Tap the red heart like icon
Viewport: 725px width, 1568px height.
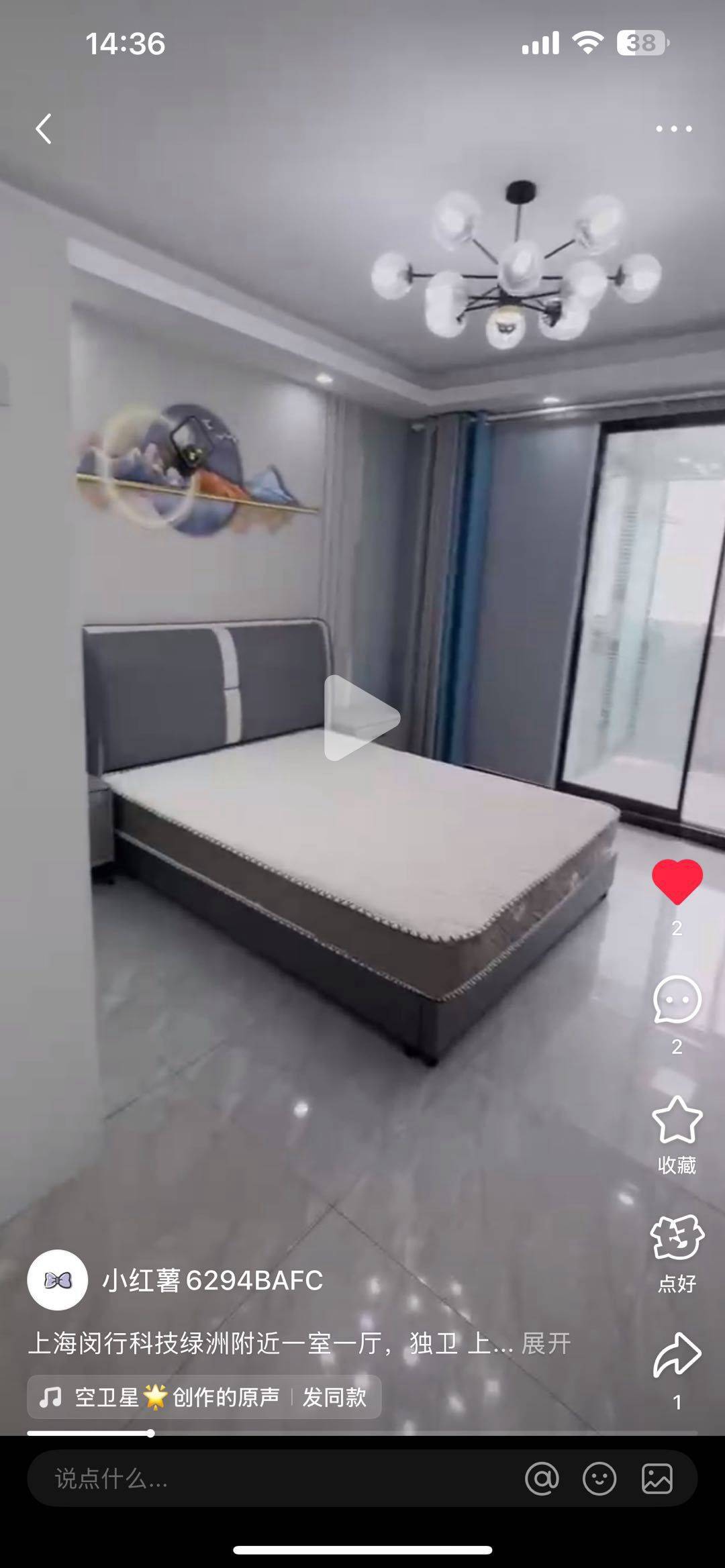[677, 882]
